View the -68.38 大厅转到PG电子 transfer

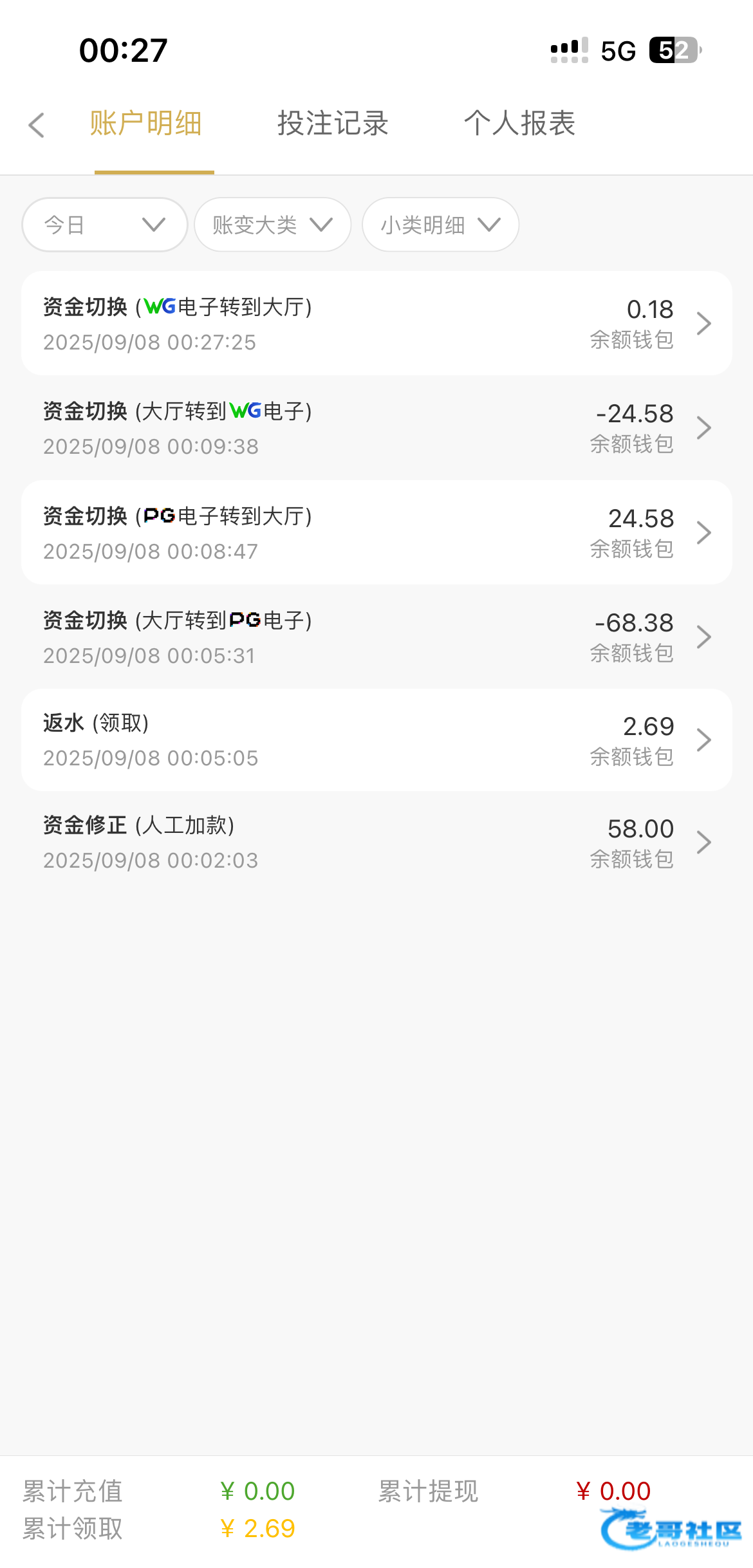point(376,637)
